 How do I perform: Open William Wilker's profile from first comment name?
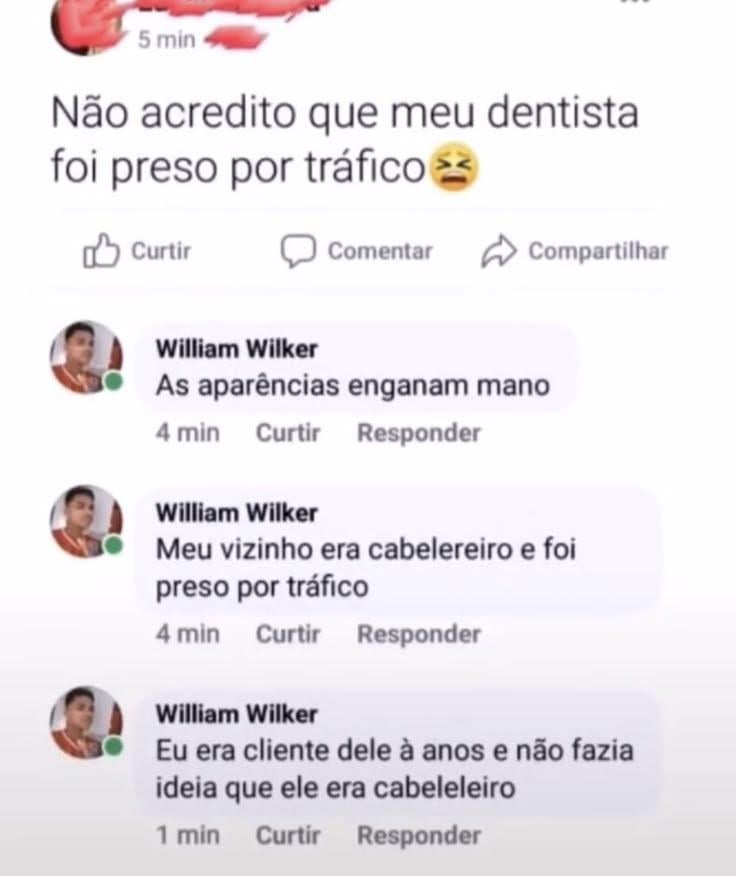coord(237,349)
